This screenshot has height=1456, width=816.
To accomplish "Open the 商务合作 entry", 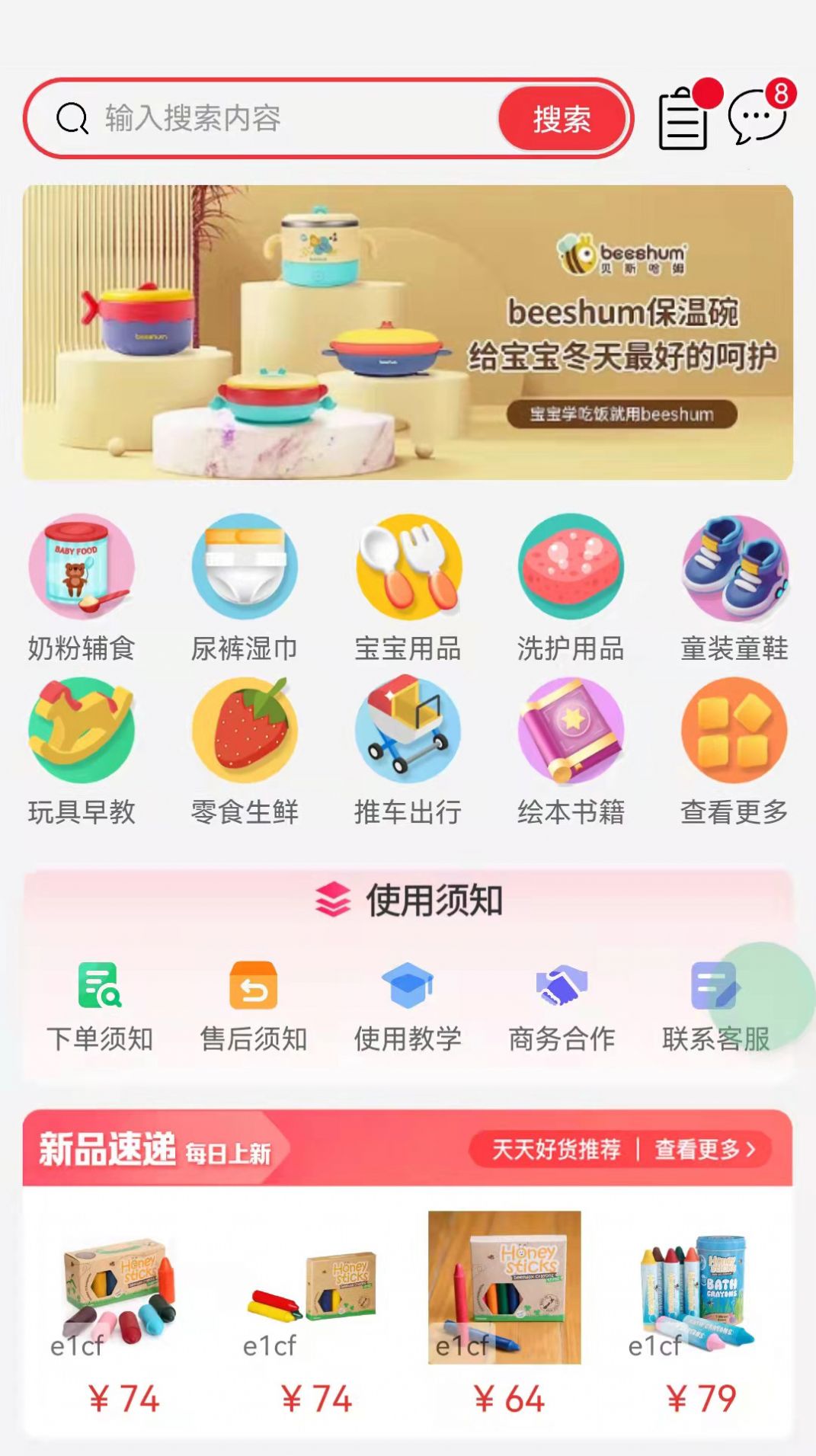I will 562,1006.
